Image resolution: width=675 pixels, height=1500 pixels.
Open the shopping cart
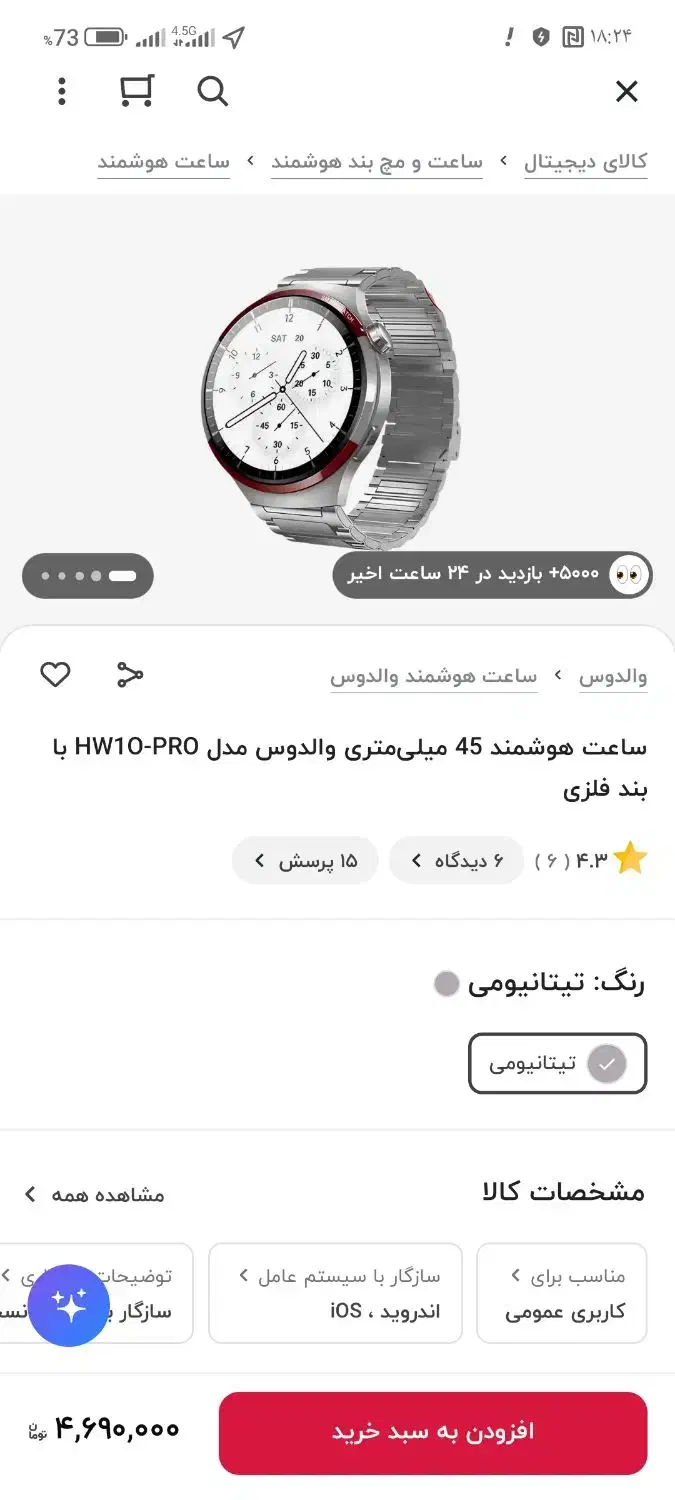pos(136,92)
